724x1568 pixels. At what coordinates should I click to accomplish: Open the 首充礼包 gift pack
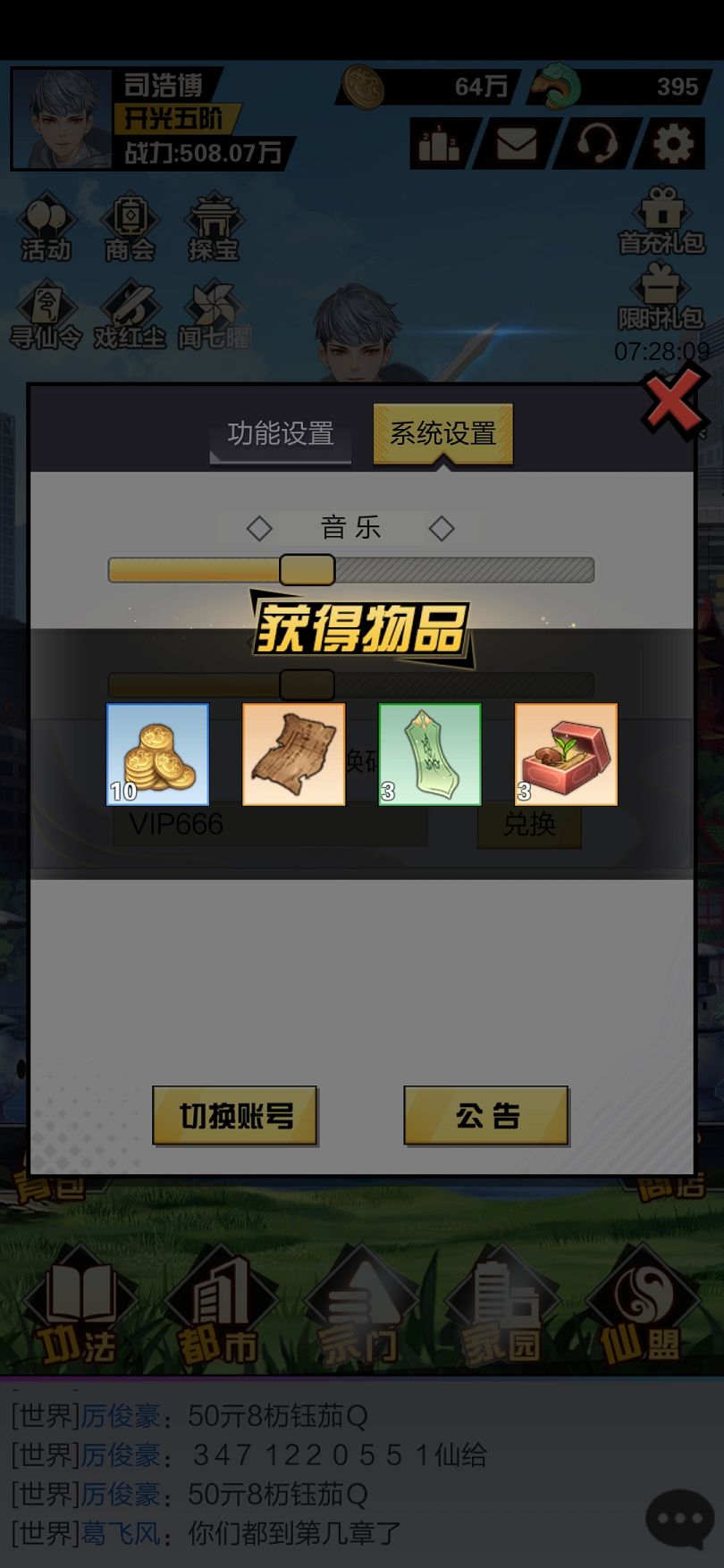[x=661, y=222]
